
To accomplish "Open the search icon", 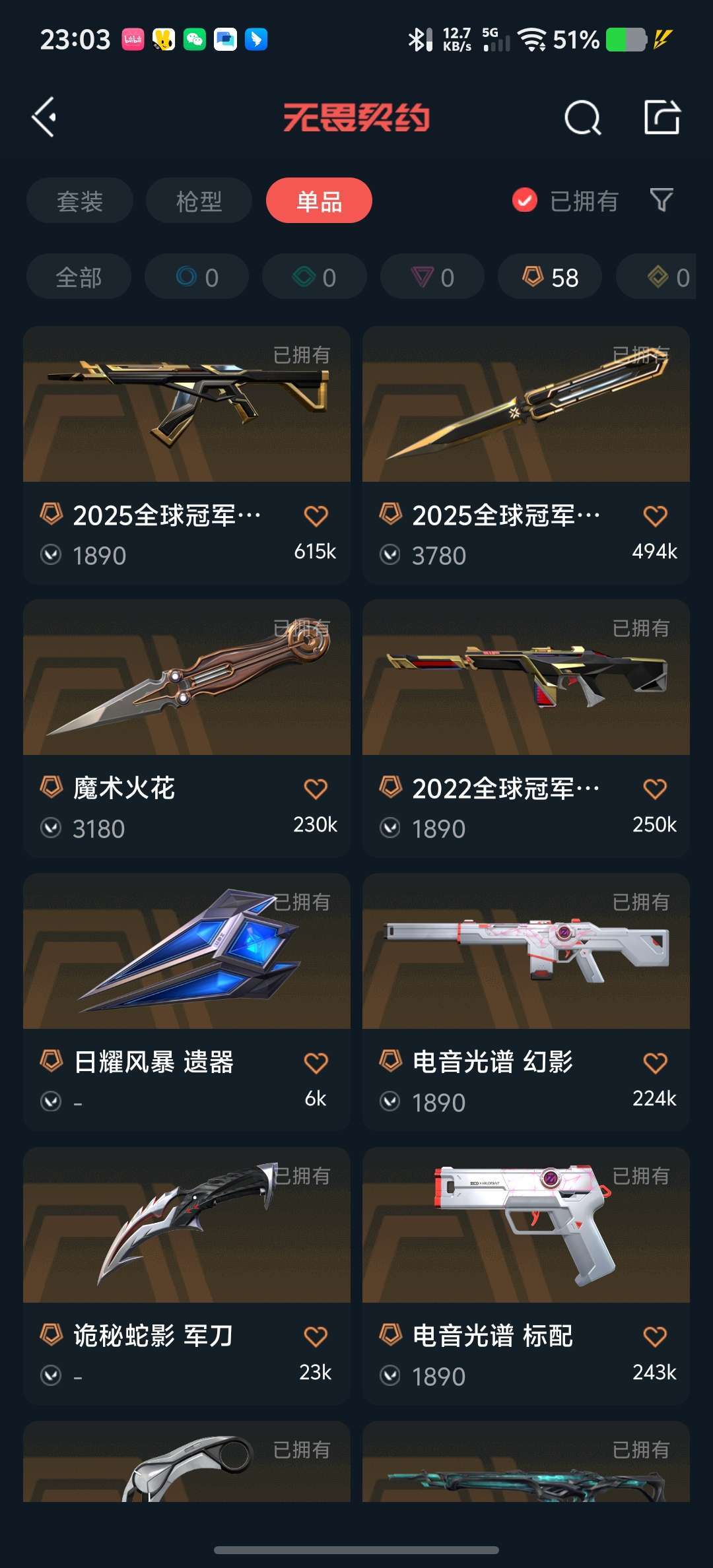I will click(x=583, y=119).
